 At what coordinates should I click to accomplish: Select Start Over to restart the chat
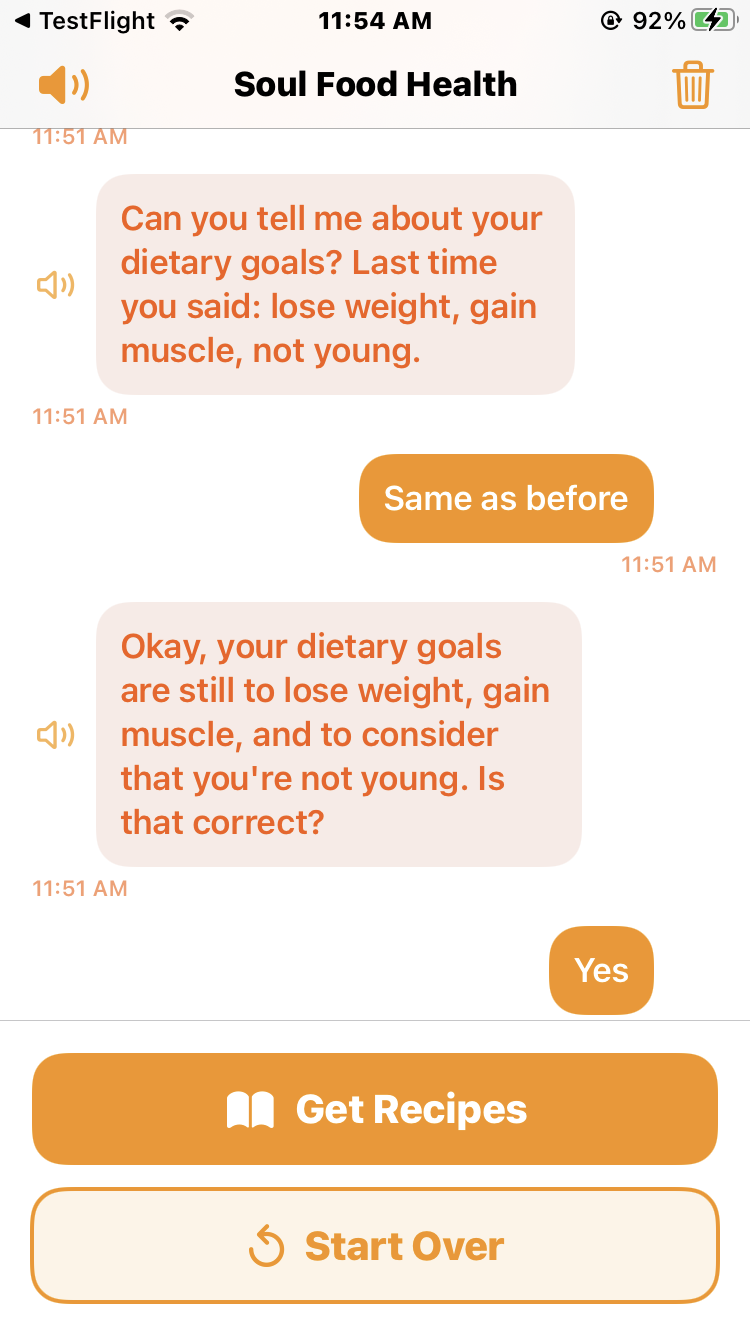click(375, 1246)
